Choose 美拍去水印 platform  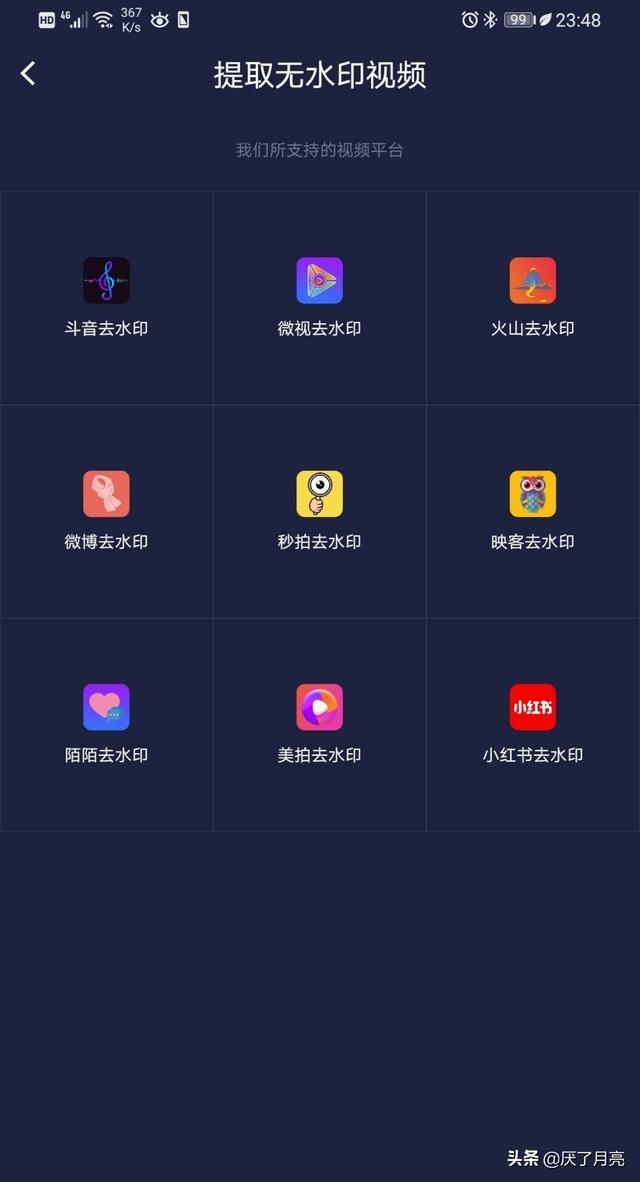click(319, 723)
